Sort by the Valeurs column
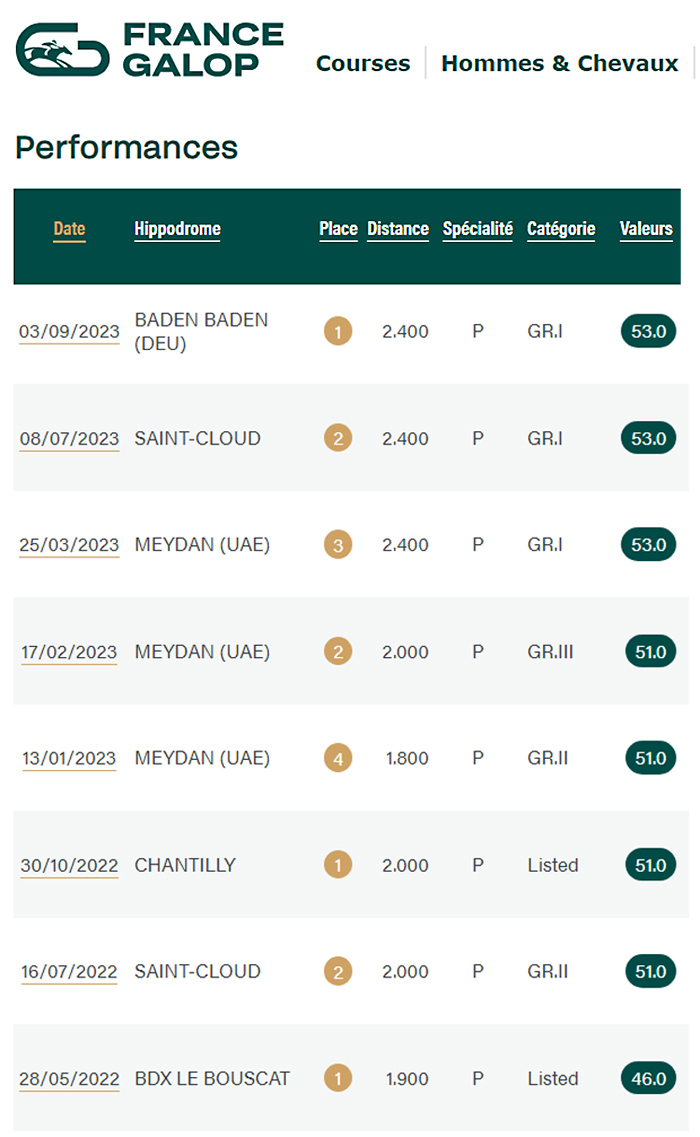This screenshot has height=1137, width=700. 646,229
